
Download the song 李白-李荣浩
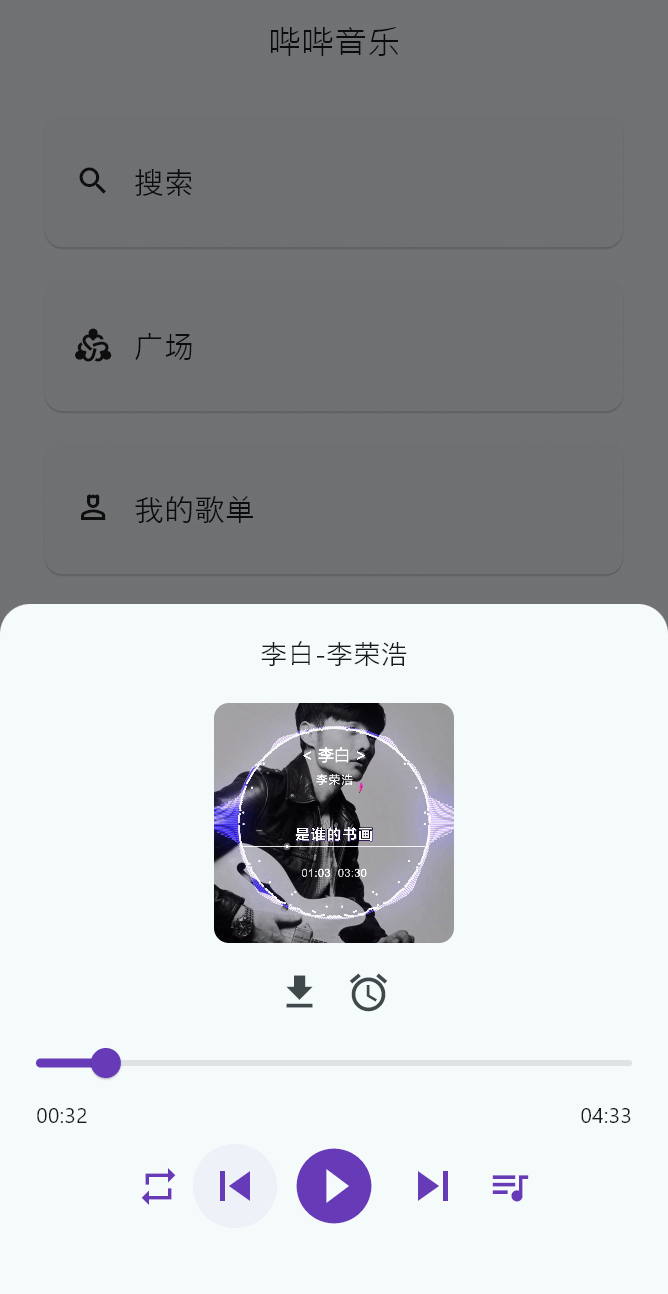click(299, 992)
